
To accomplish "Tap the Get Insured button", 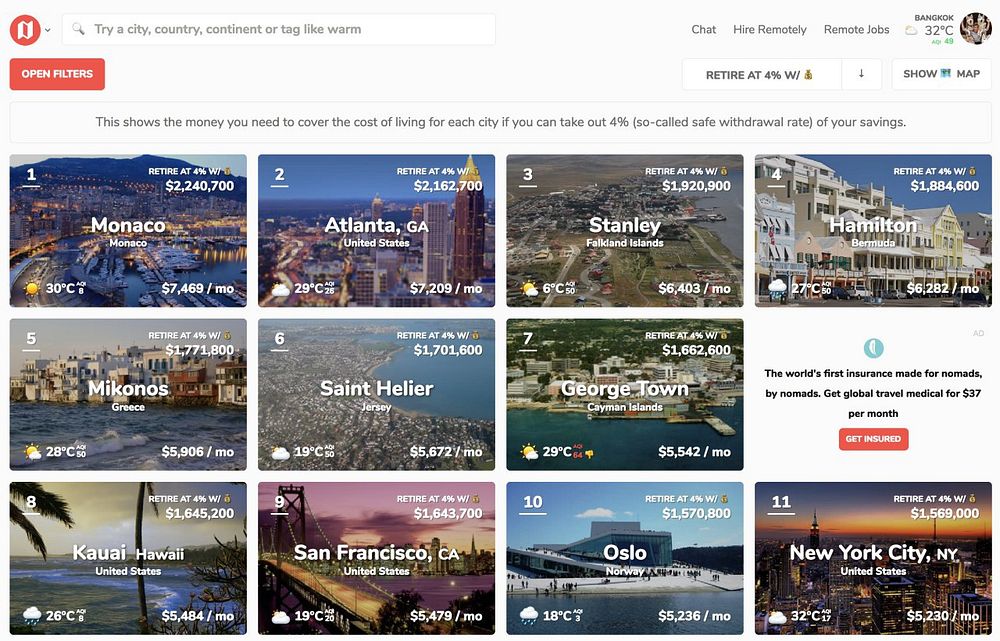I will [x=873, y=439].
